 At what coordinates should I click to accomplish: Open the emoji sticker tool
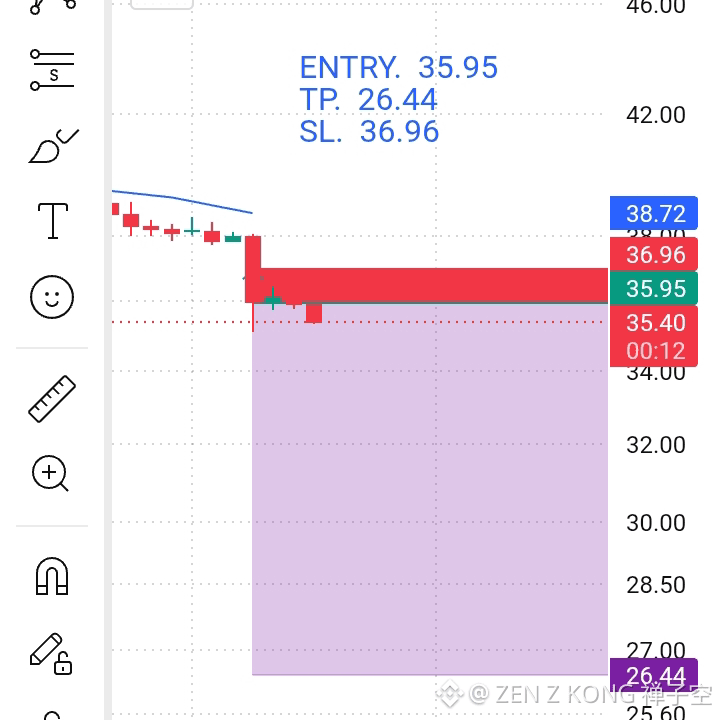[52, 297]
